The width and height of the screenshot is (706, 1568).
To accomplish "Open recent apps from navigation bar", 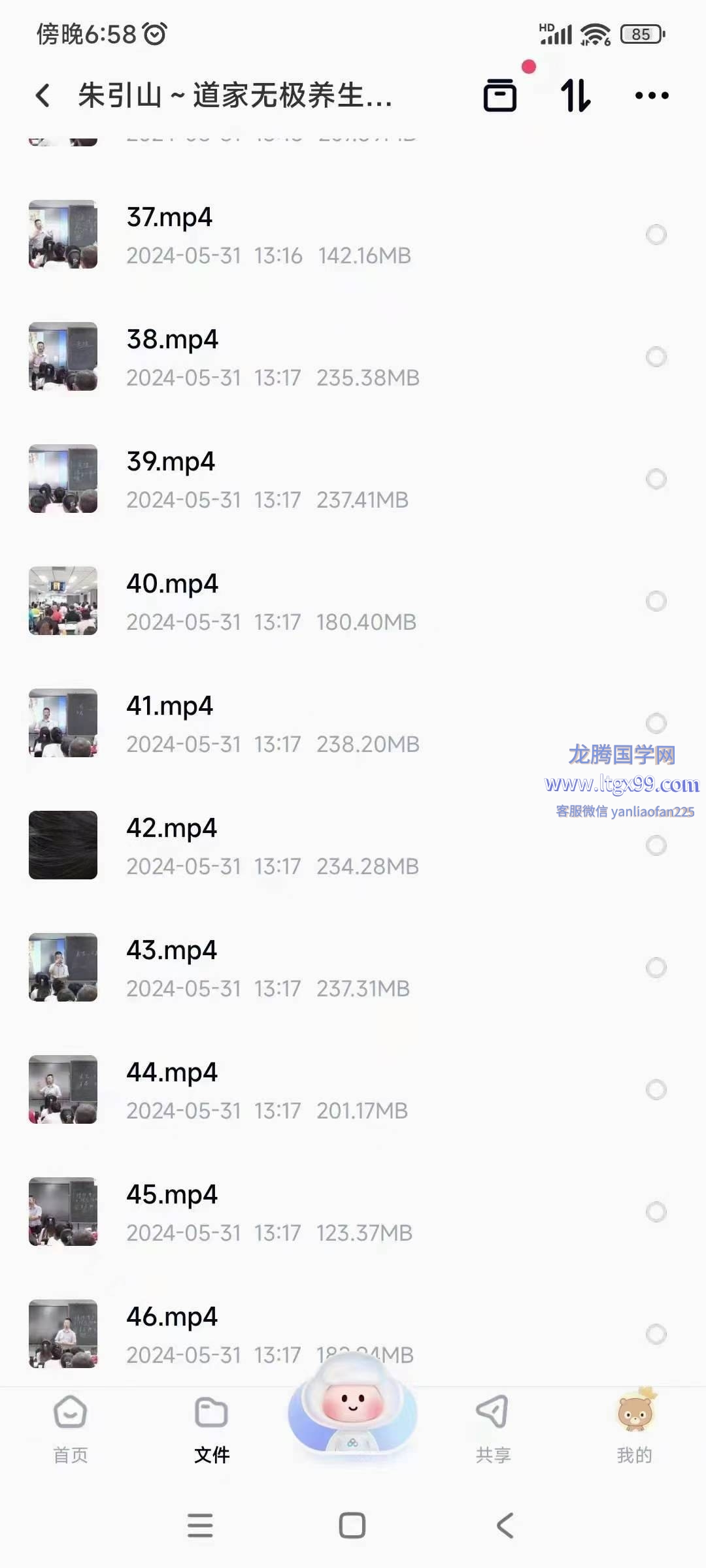I will [x=200, y=1526].
